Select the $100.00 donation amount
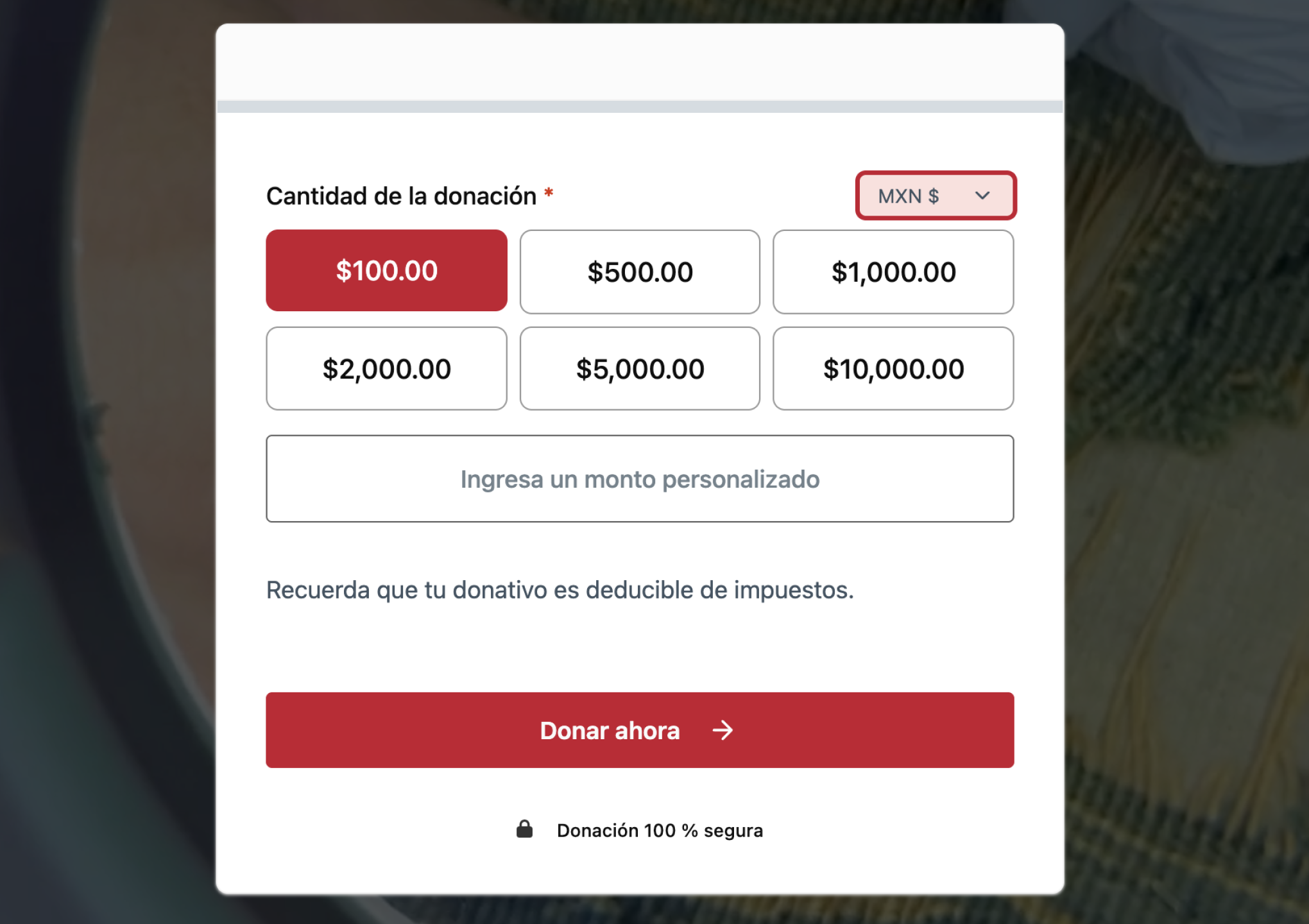 386,271
